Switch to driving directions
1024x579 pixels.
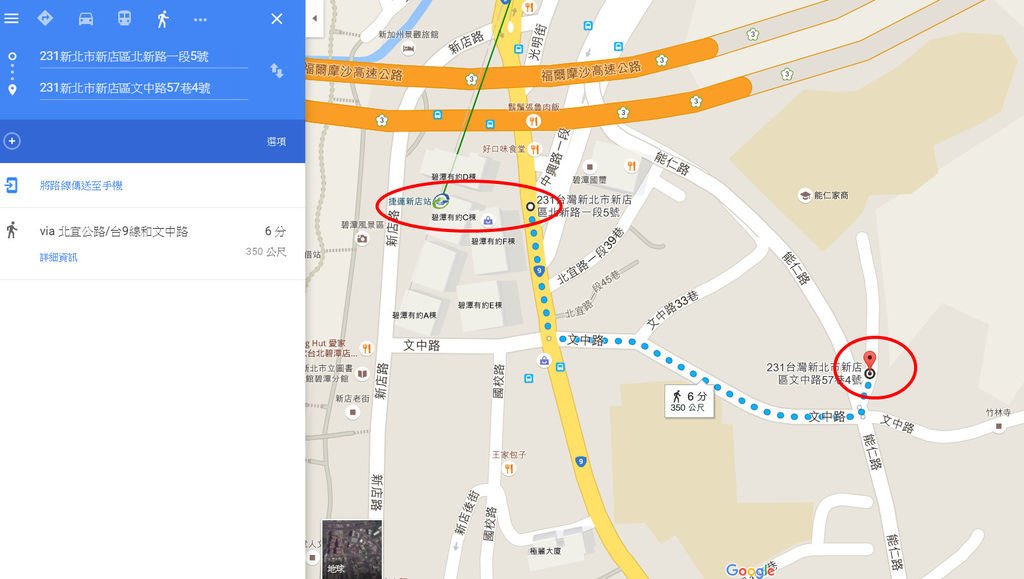85,18
